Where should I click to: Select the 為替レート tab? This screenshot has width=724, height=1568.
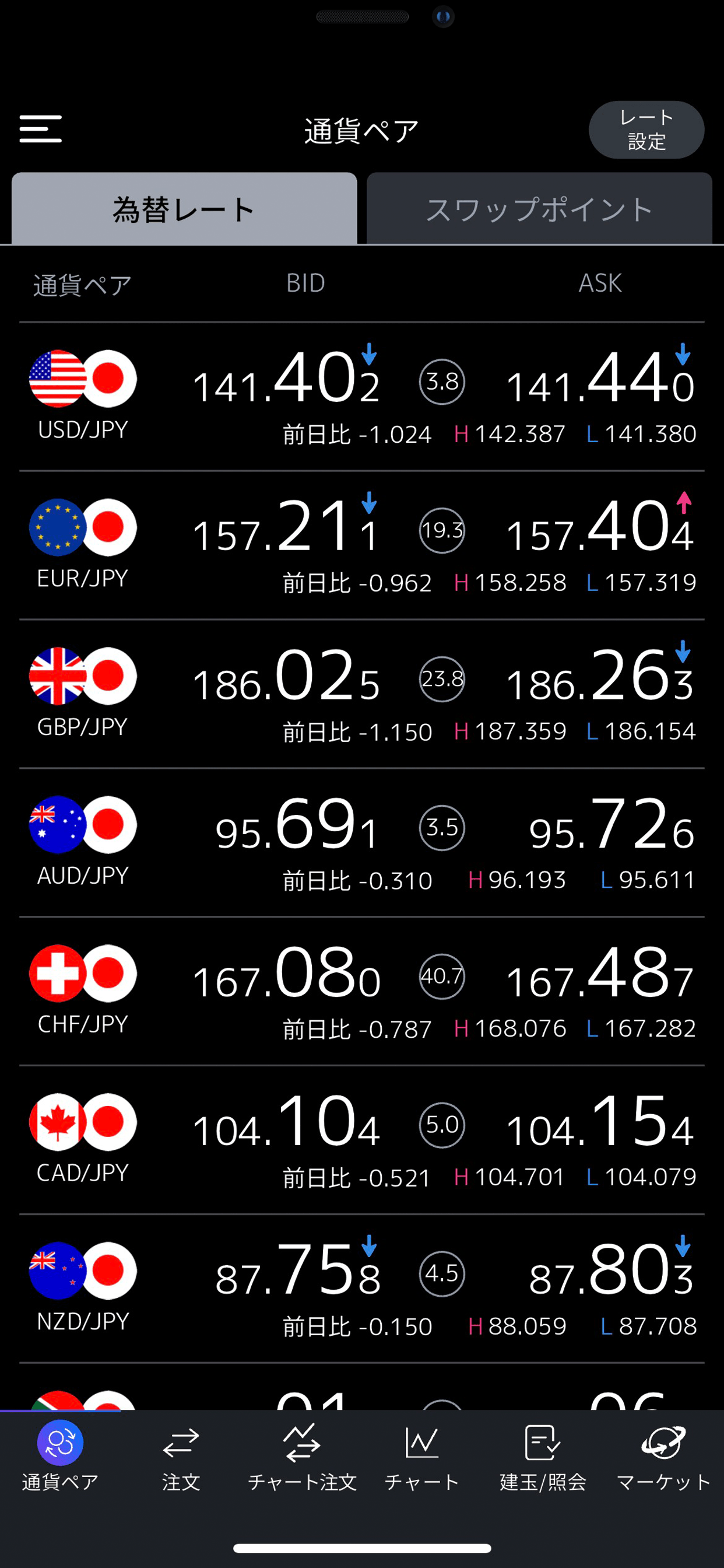point(184,209)
